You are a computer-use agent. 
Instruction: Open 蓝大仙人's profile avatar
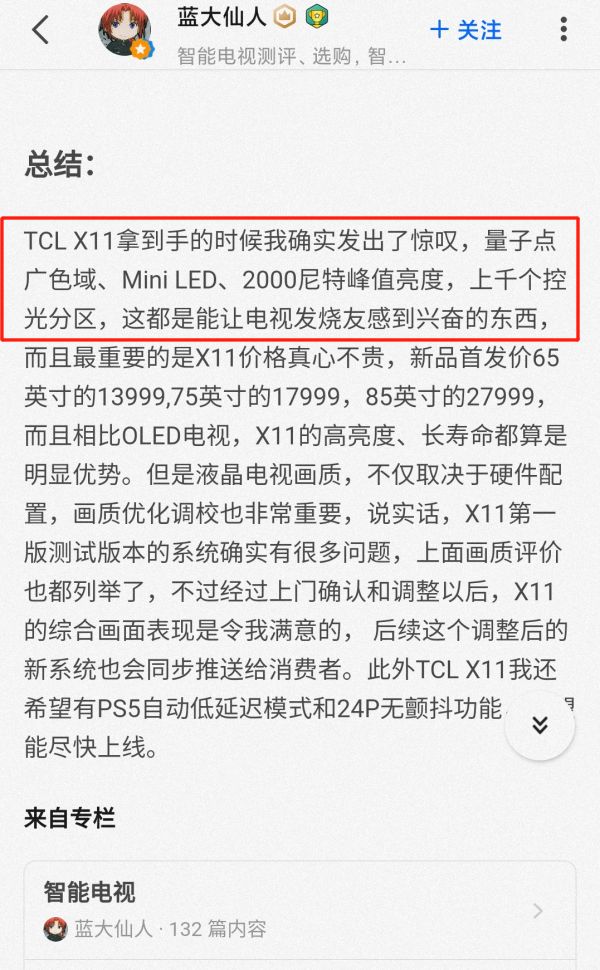pyautogui.click(x=125, y=31)
